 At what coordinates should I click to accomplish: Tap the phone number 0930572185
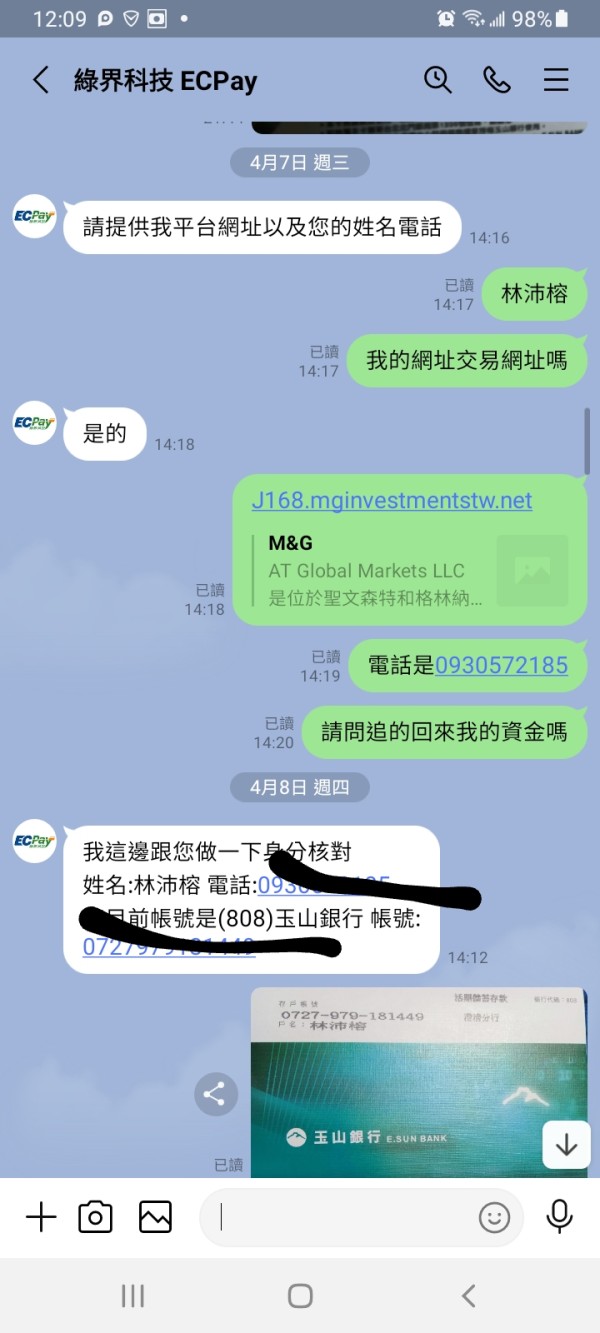pos(501,665)
